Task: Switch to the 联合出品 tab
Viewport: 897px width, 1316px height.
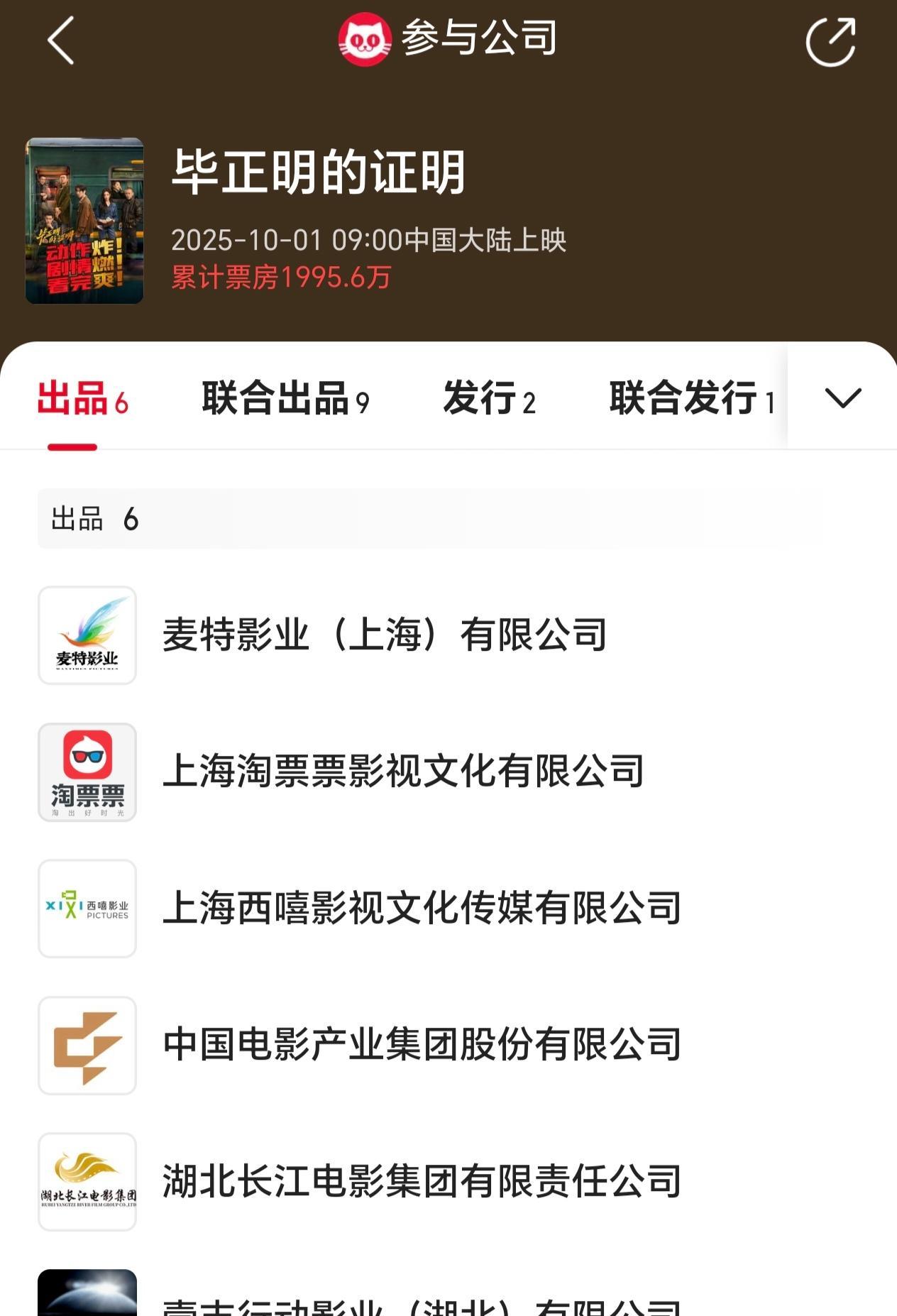Action: click(x=286, y=398)
